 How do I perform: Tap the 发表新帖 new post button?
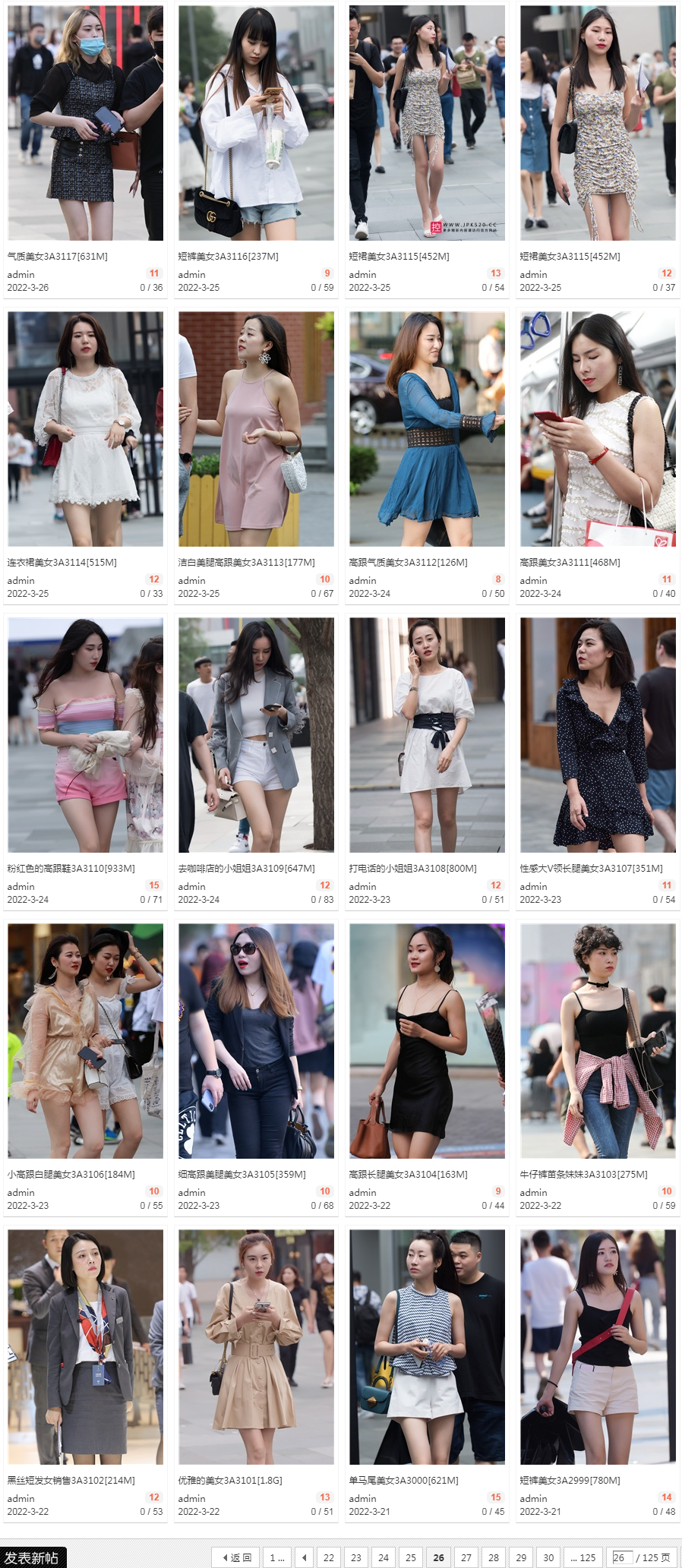pos(32,1557)
